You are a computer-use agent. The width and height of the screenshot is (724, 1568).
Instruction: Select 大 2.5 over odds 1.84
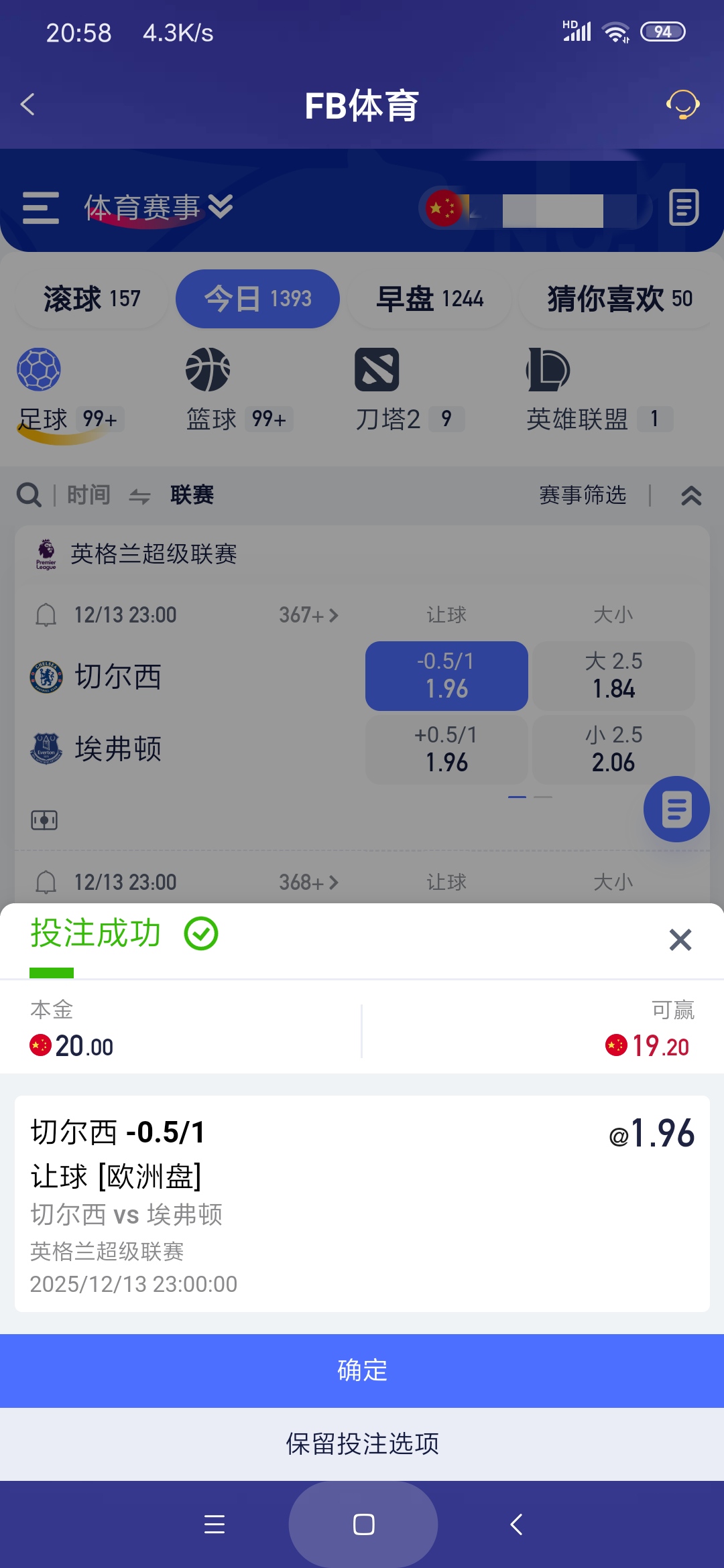[613, 675]
